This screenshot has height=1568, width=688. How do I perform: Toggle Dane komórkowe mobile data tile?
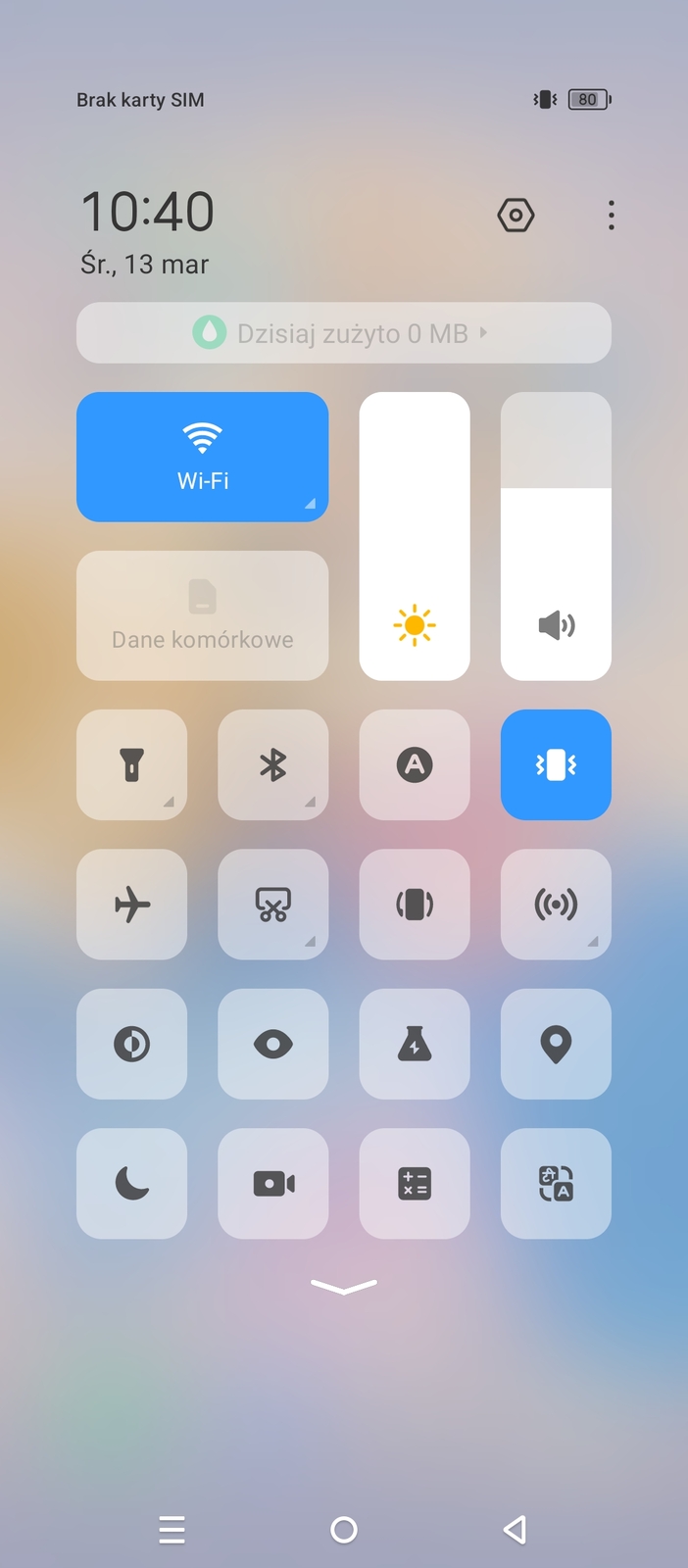click(x=202, y=615)
